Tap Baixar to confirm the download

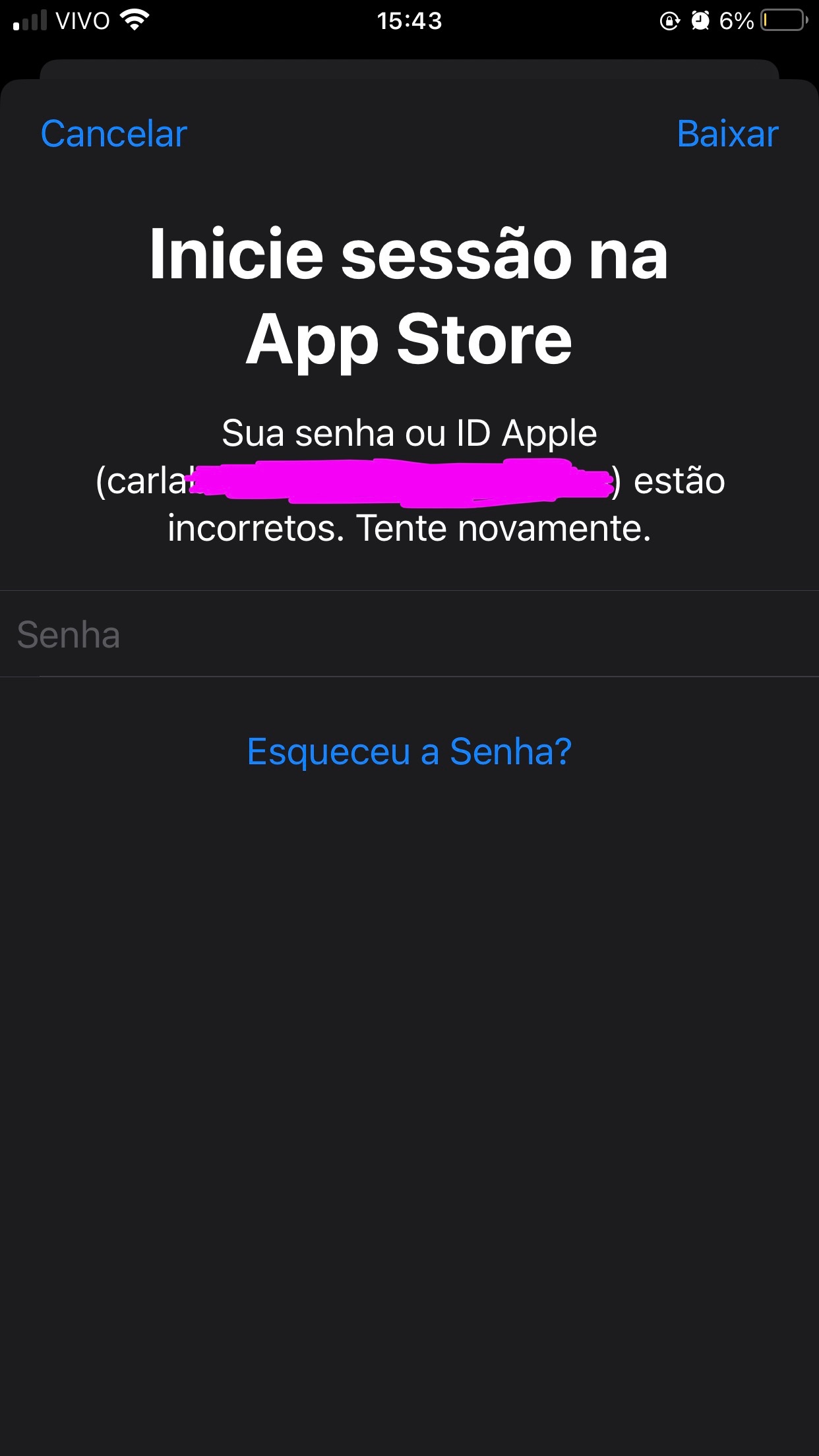[x=727, y=135]
